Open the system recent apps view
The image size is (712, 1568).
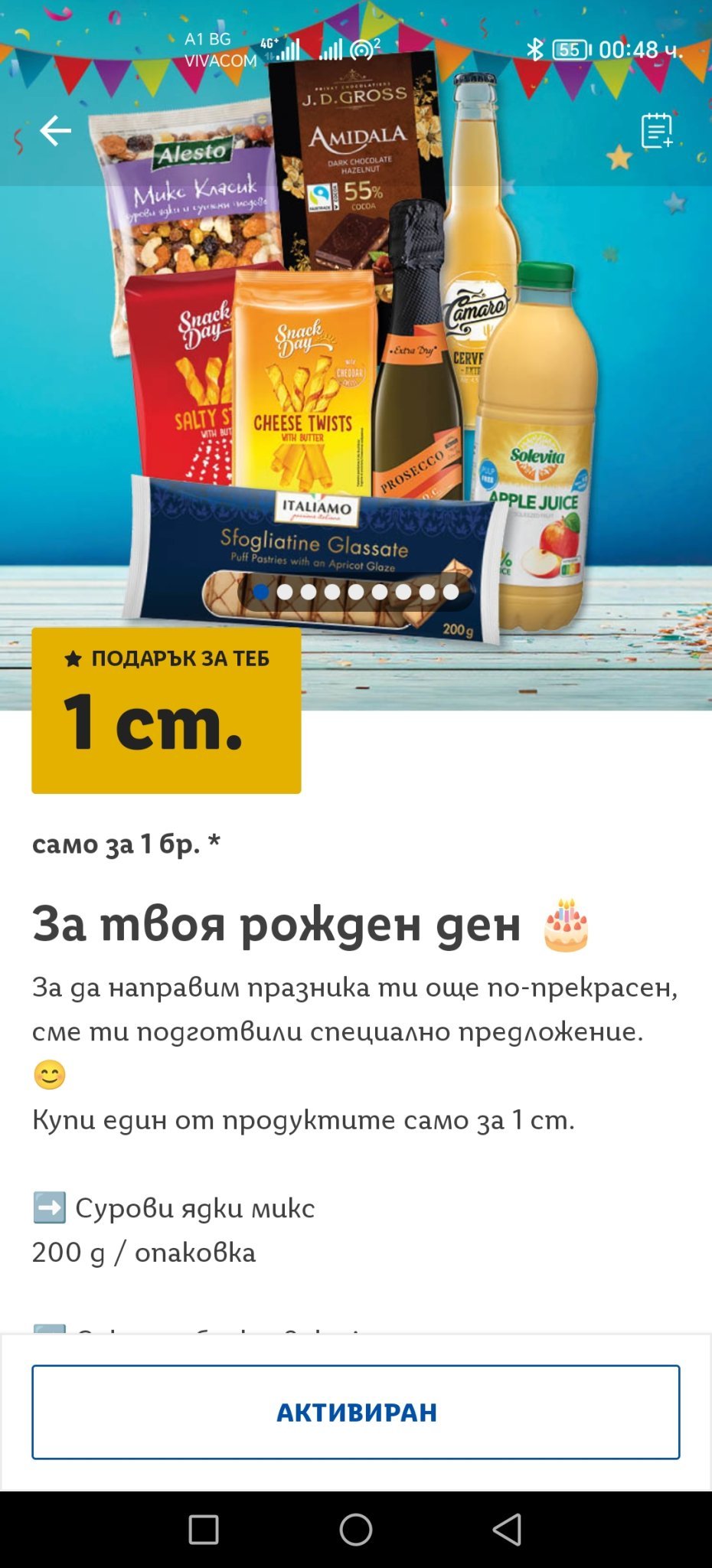(204, 1530)
